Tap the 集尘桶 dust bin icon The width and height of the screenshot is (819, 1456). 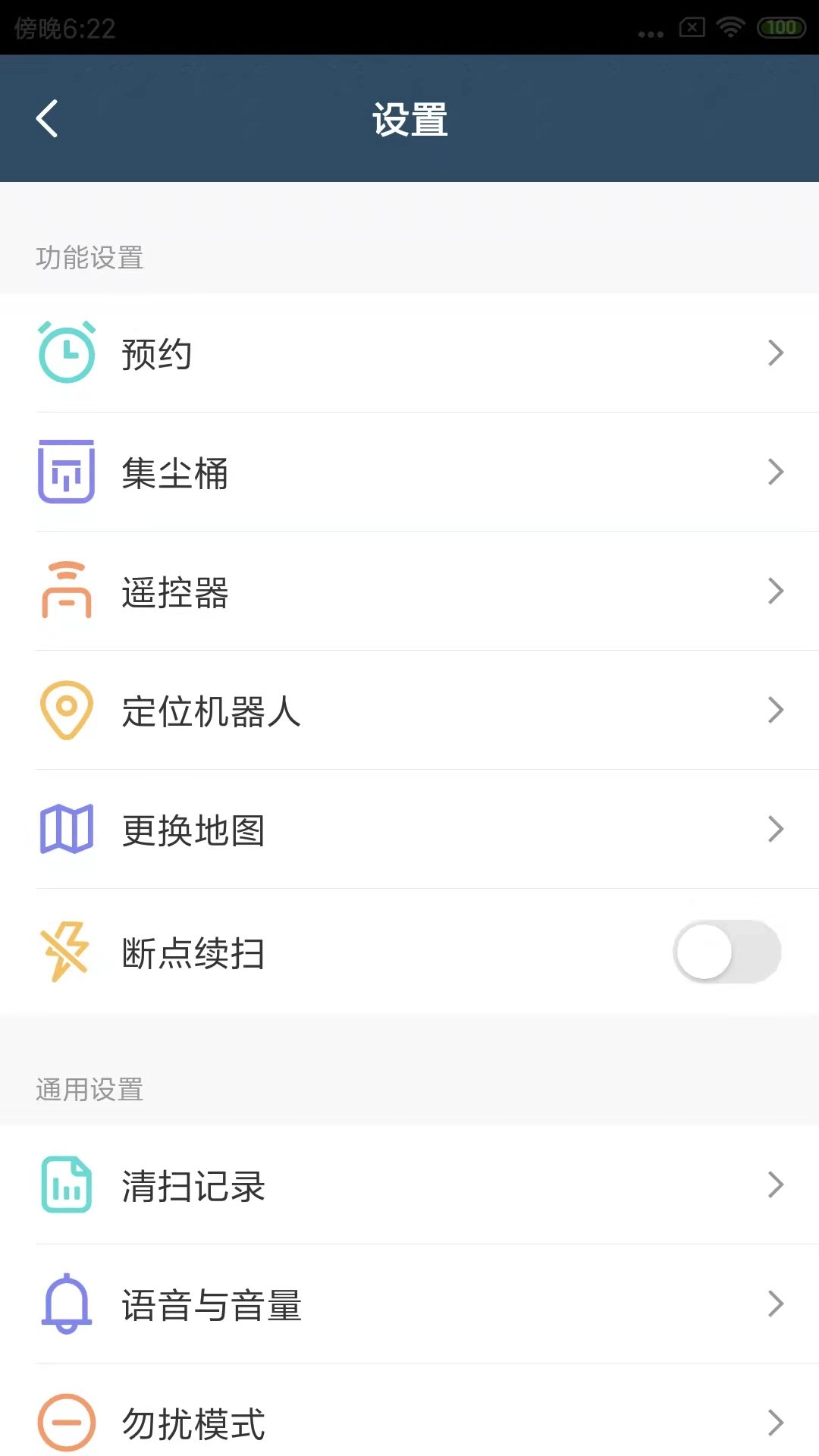(67, 472)
